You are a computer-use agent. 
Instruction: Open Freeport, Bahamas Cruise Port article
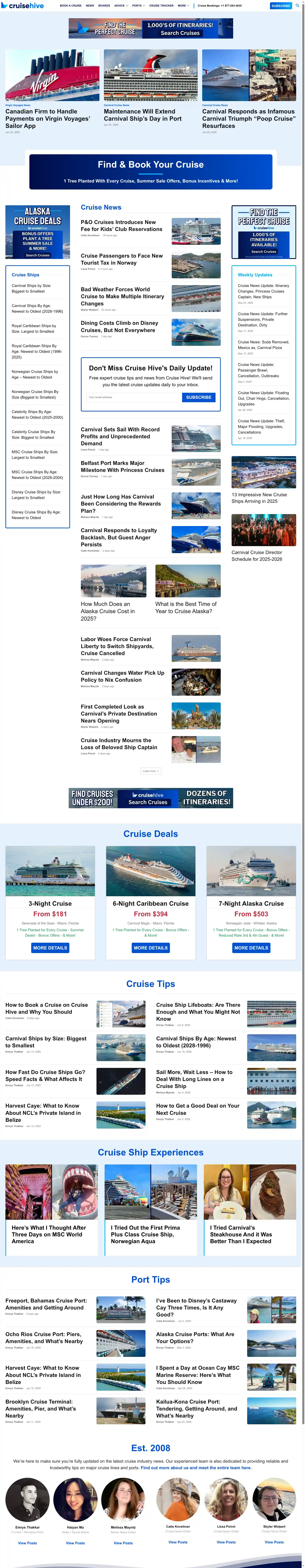(x=46, y=1304)
